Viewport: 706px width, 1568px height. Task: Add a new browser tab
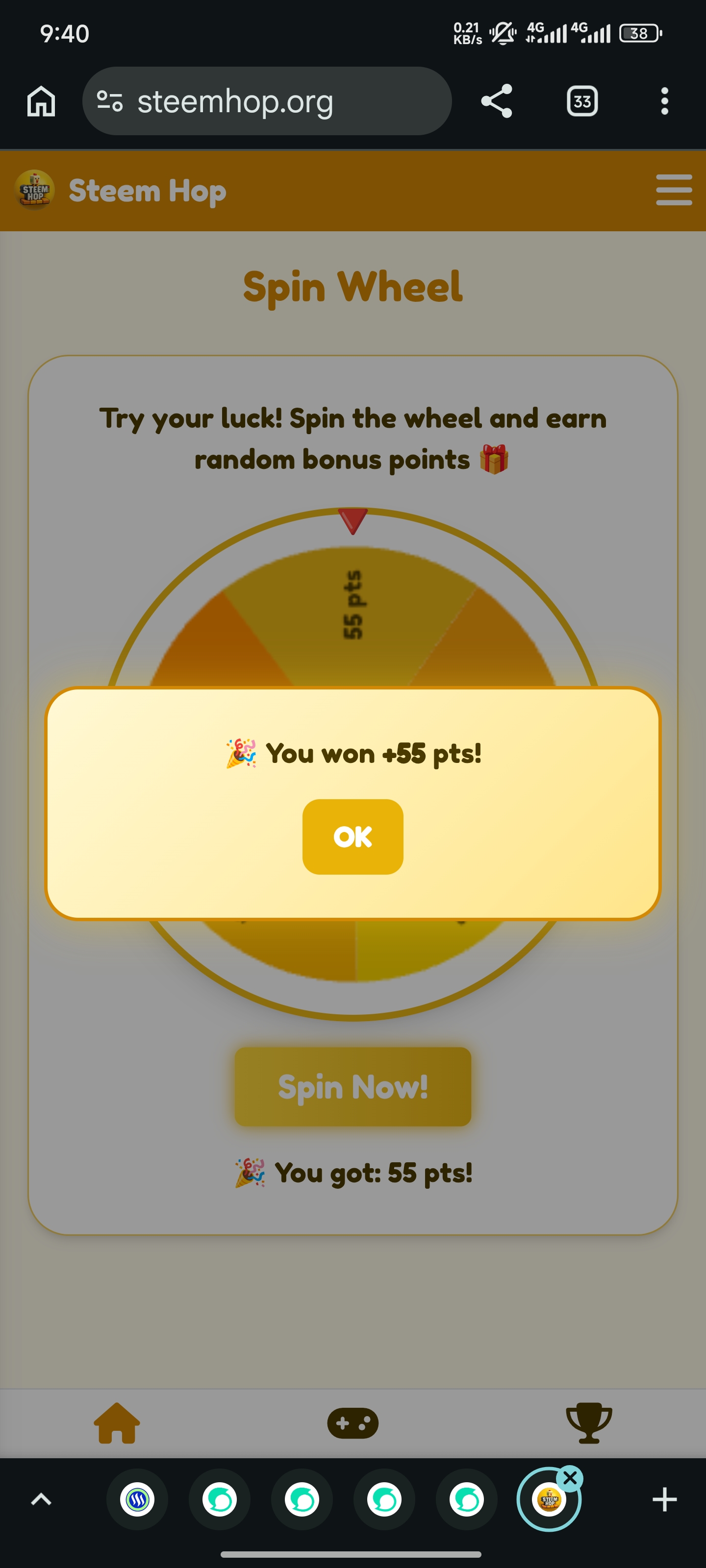point(665,1499)
